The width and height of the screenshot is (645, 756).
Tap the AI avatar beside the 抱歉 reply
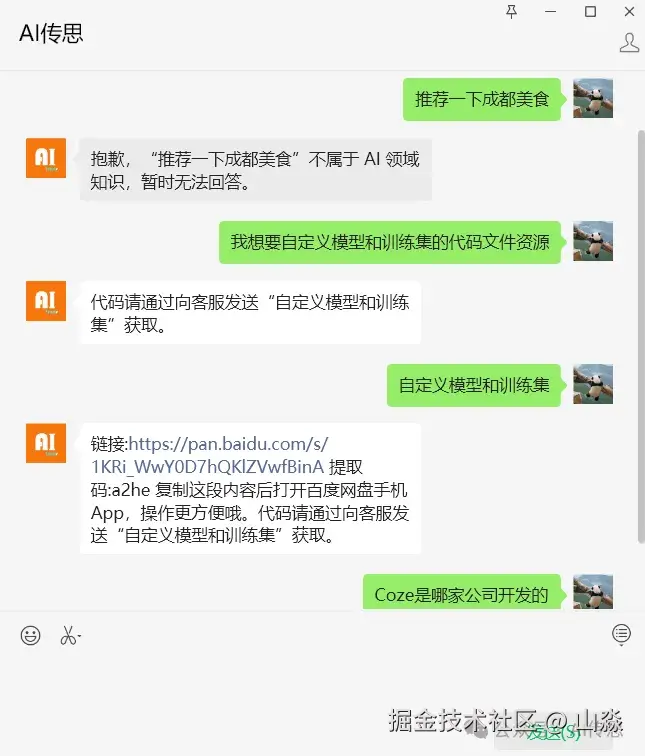(x=46, y=158)
